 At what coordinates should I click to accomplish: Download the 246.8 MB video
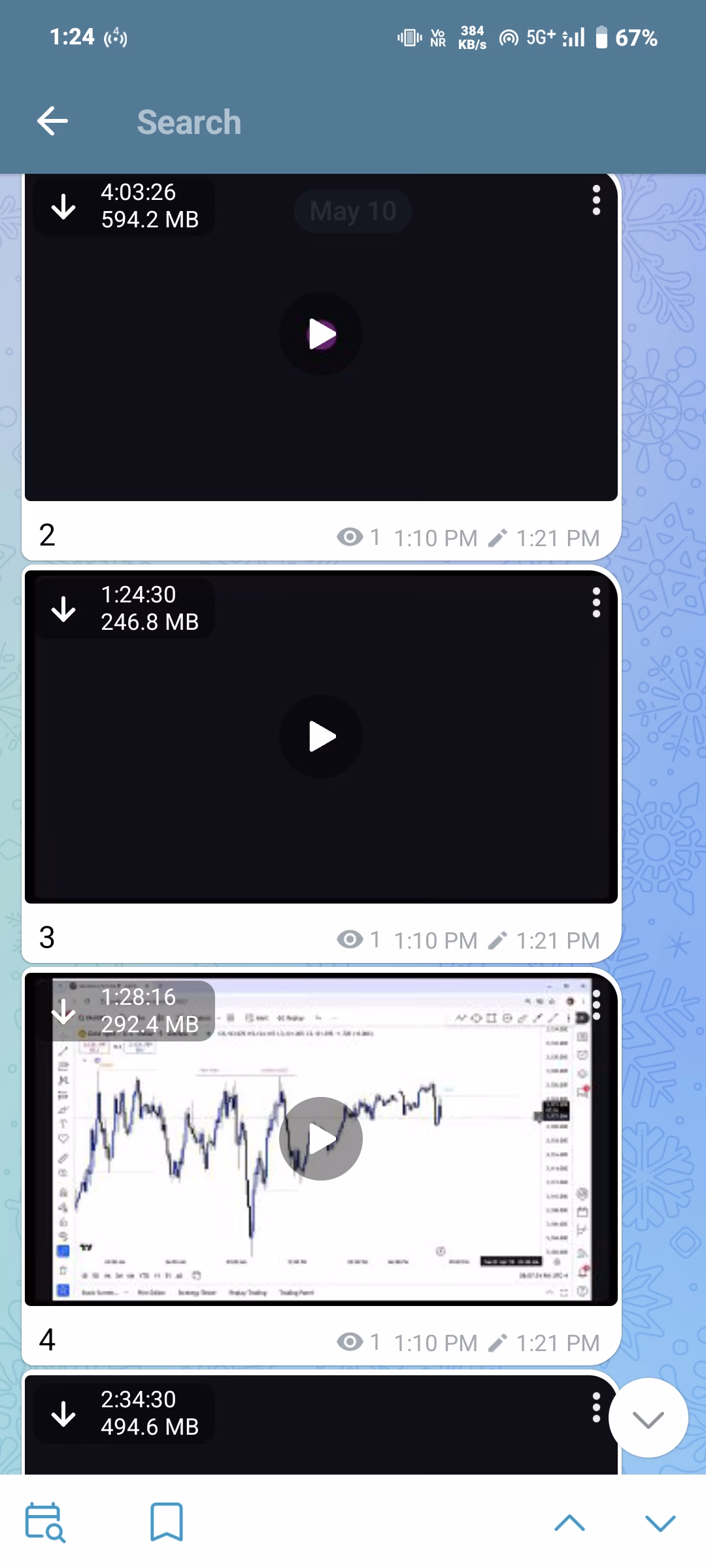(x=63, y=609)
